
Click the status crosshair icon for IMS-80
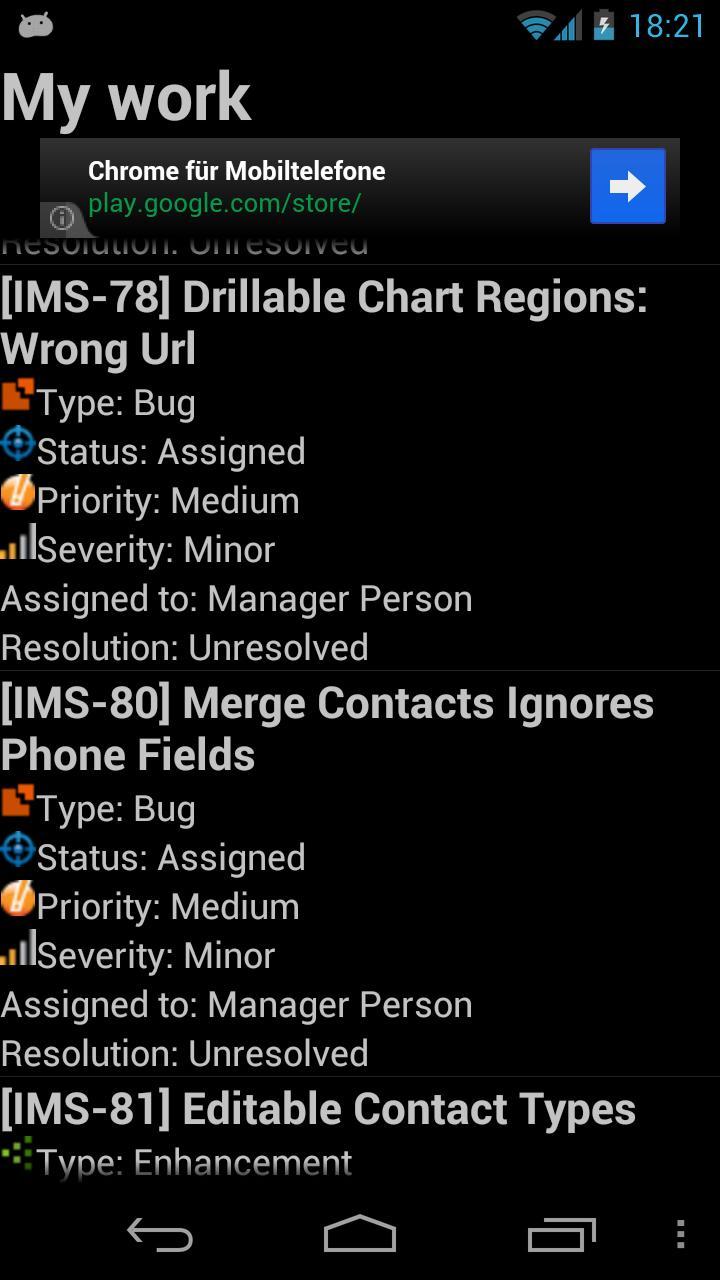pos(17,850)
